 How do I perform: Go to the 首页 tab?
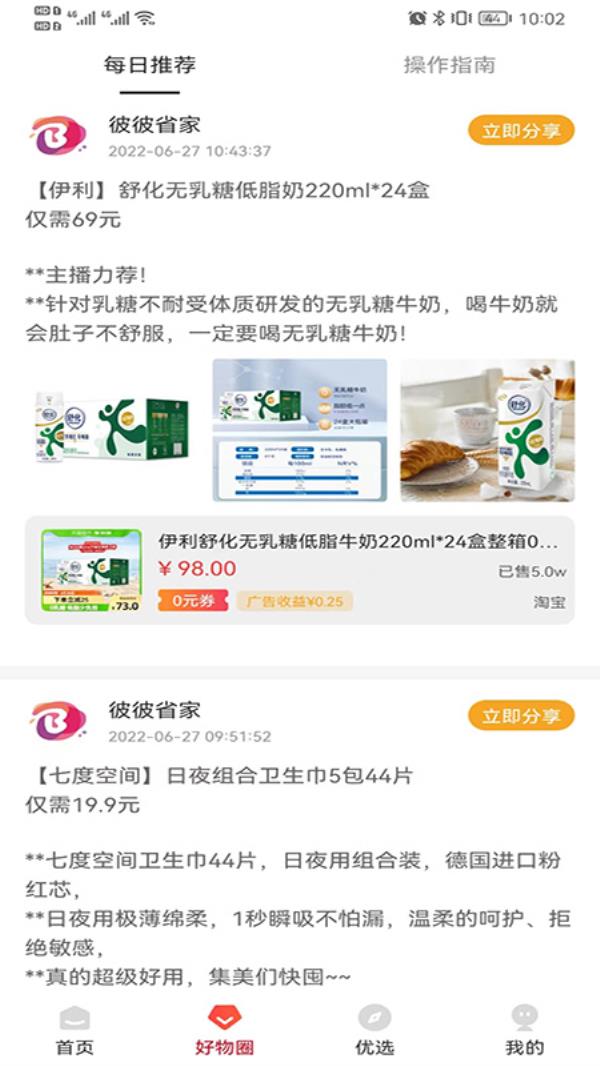coord(75,1030)
